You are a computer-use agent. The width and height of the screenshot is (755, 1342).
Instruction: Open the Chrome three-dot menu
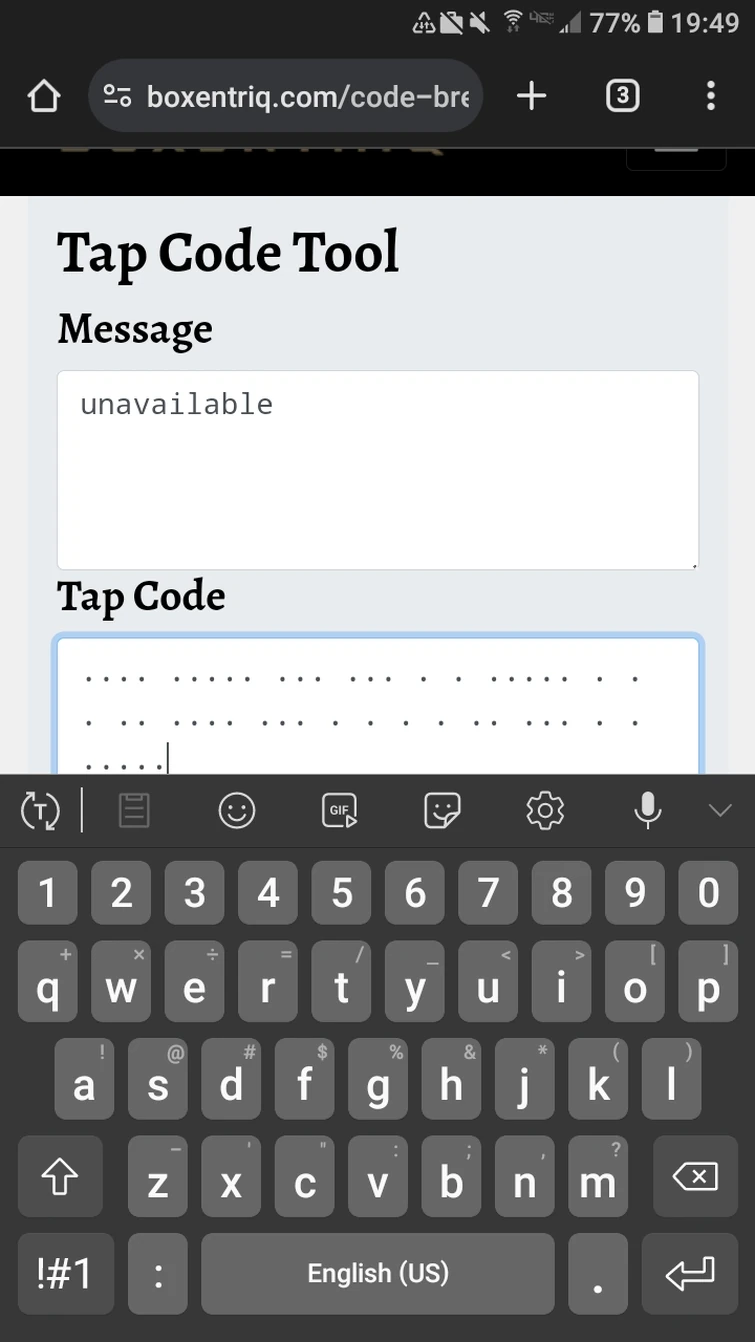click(x=710, y=96)
